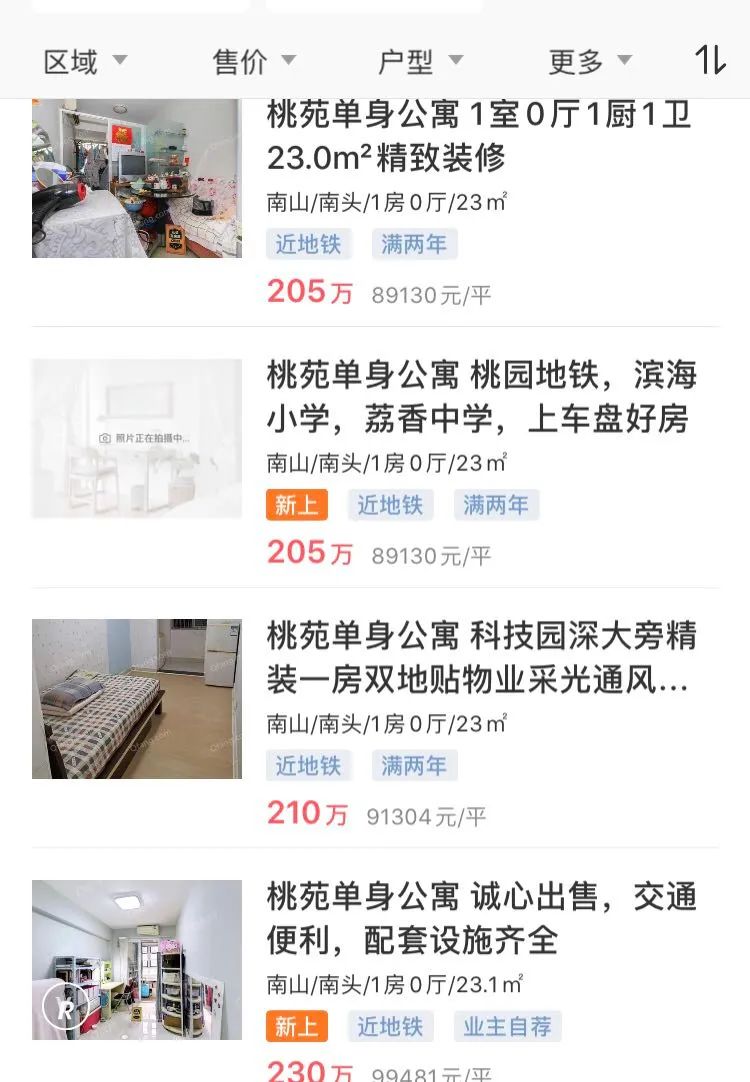Click the first listing's room photo thumbnail

click(136, 177)
